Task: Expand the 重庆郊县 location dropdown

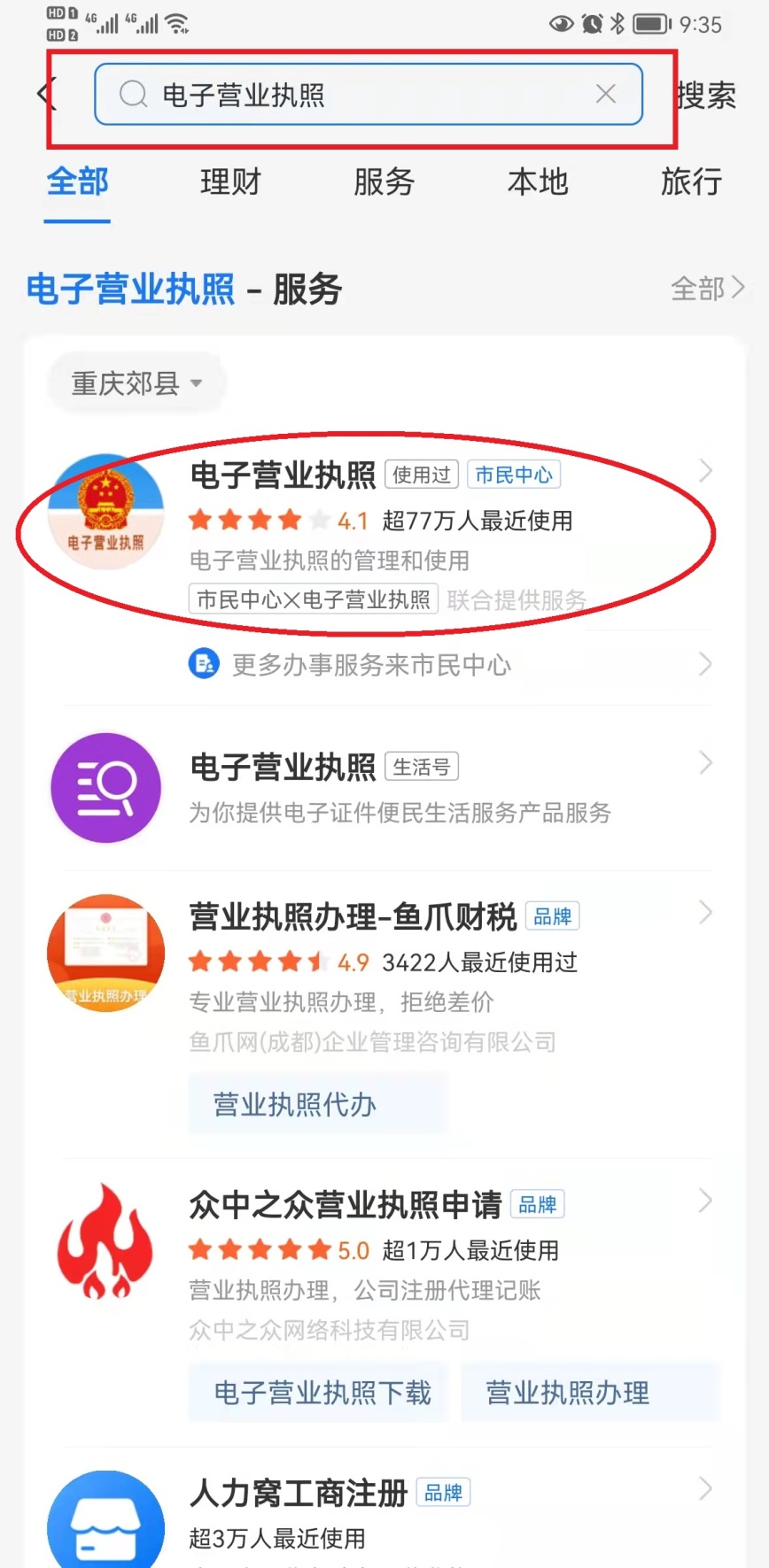Action: pyautogui.click(x=136, y=383)
